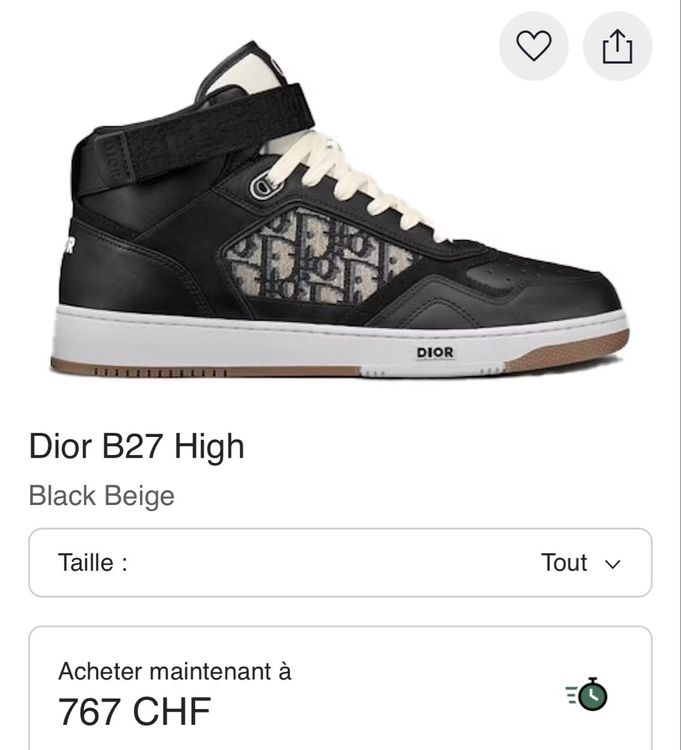Viewport: 681px width, 750px height.
Task: Add Dior B27 High to favorites
Action: point(534,46)
